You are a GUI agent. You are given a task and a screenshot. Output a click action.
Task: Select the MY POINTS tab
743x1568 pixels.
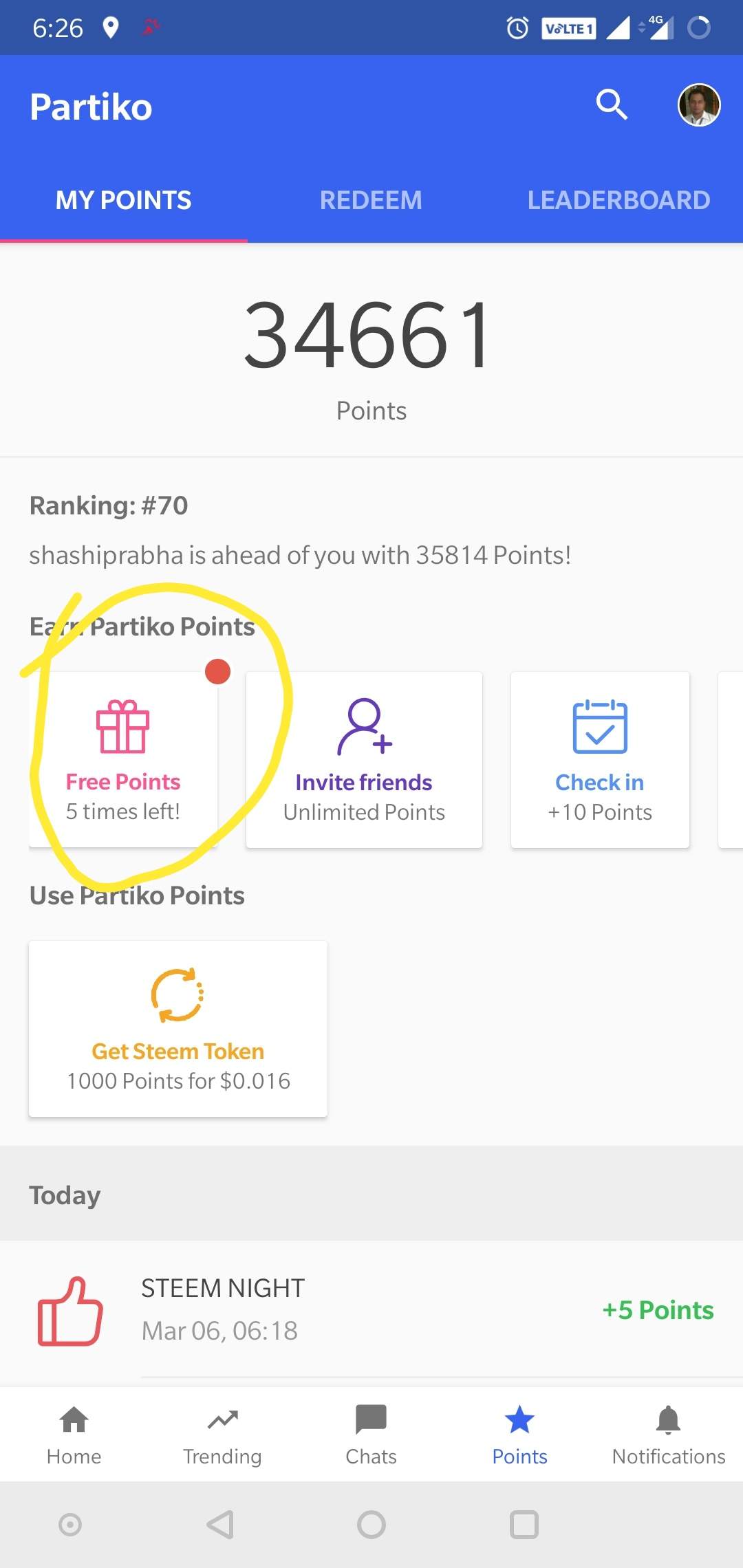(x=124, y=199)
